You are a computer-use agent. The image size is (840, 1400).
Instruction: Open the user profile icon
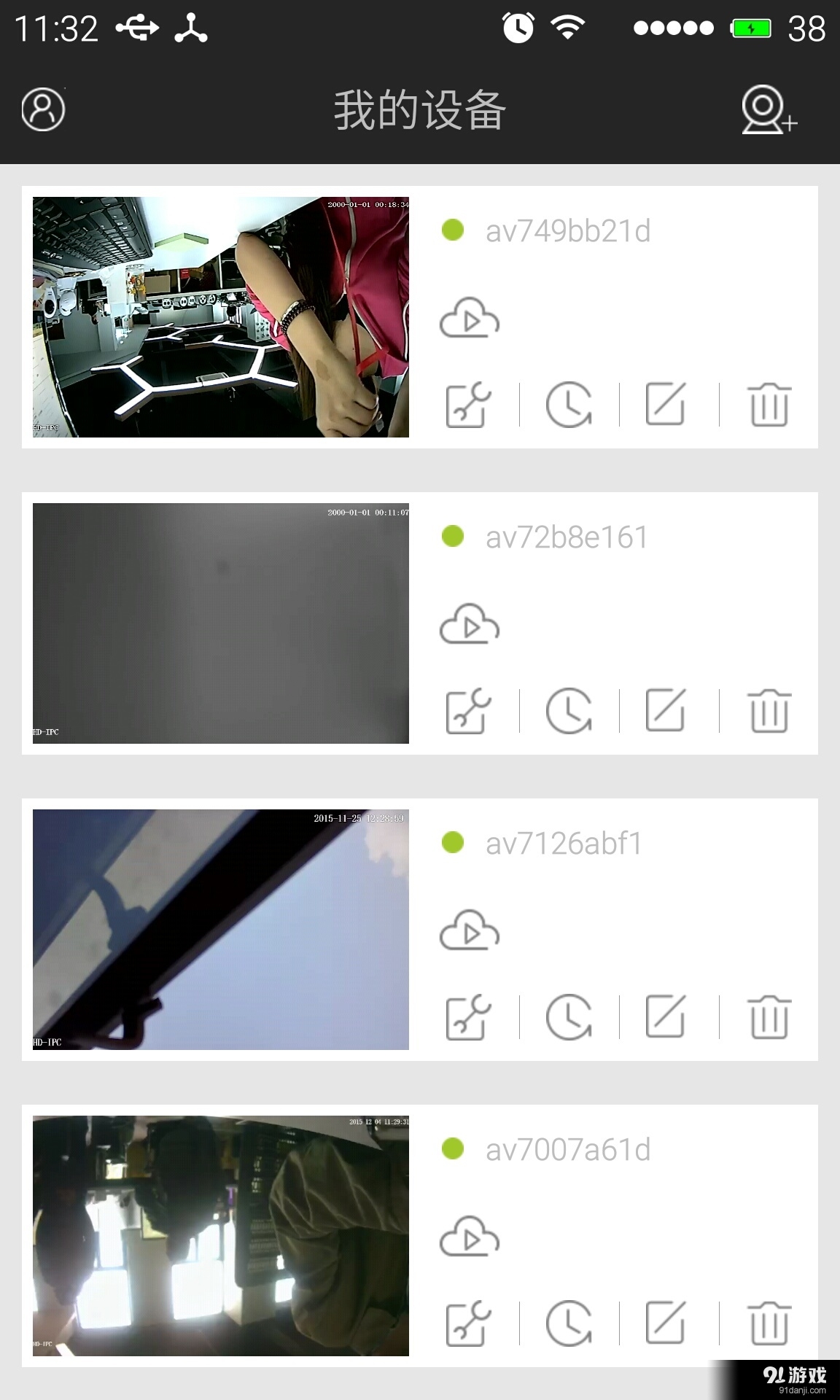(x=42, y=109)
